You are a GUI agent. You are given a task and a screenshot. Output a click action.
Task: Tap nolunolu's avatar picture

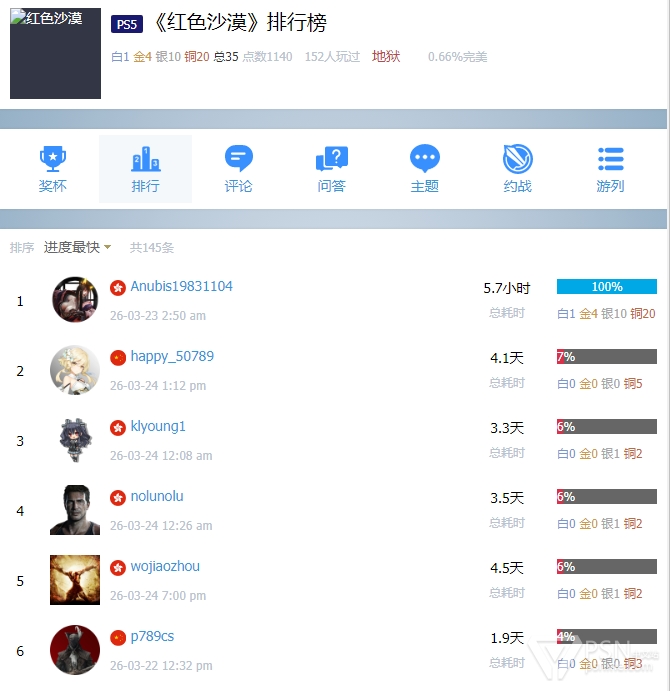[x=75, y=510]
